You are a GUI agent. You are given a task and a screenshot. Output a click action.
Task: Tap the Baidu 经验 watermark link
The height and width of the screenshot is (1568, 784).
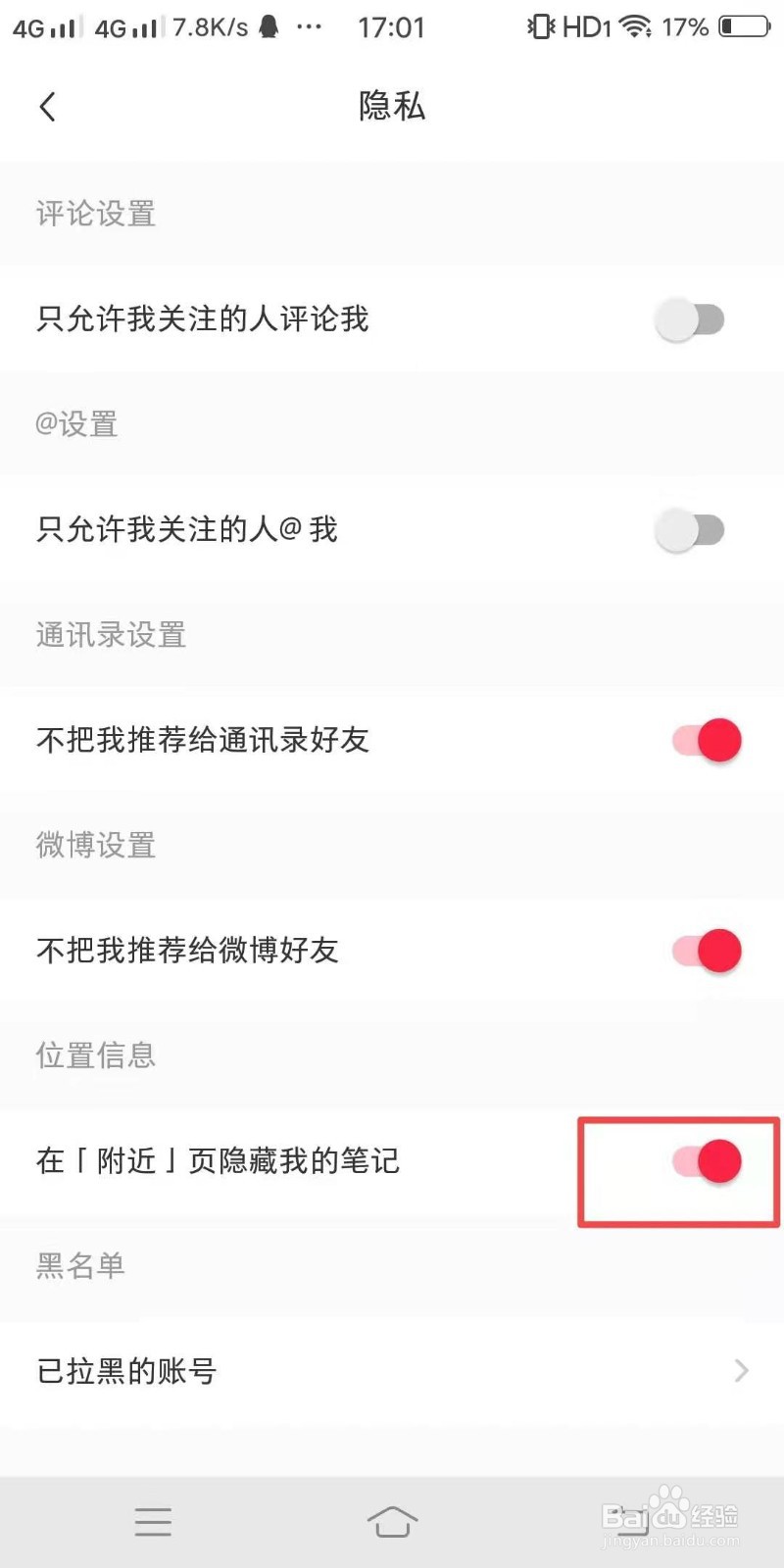[671, 1519]
